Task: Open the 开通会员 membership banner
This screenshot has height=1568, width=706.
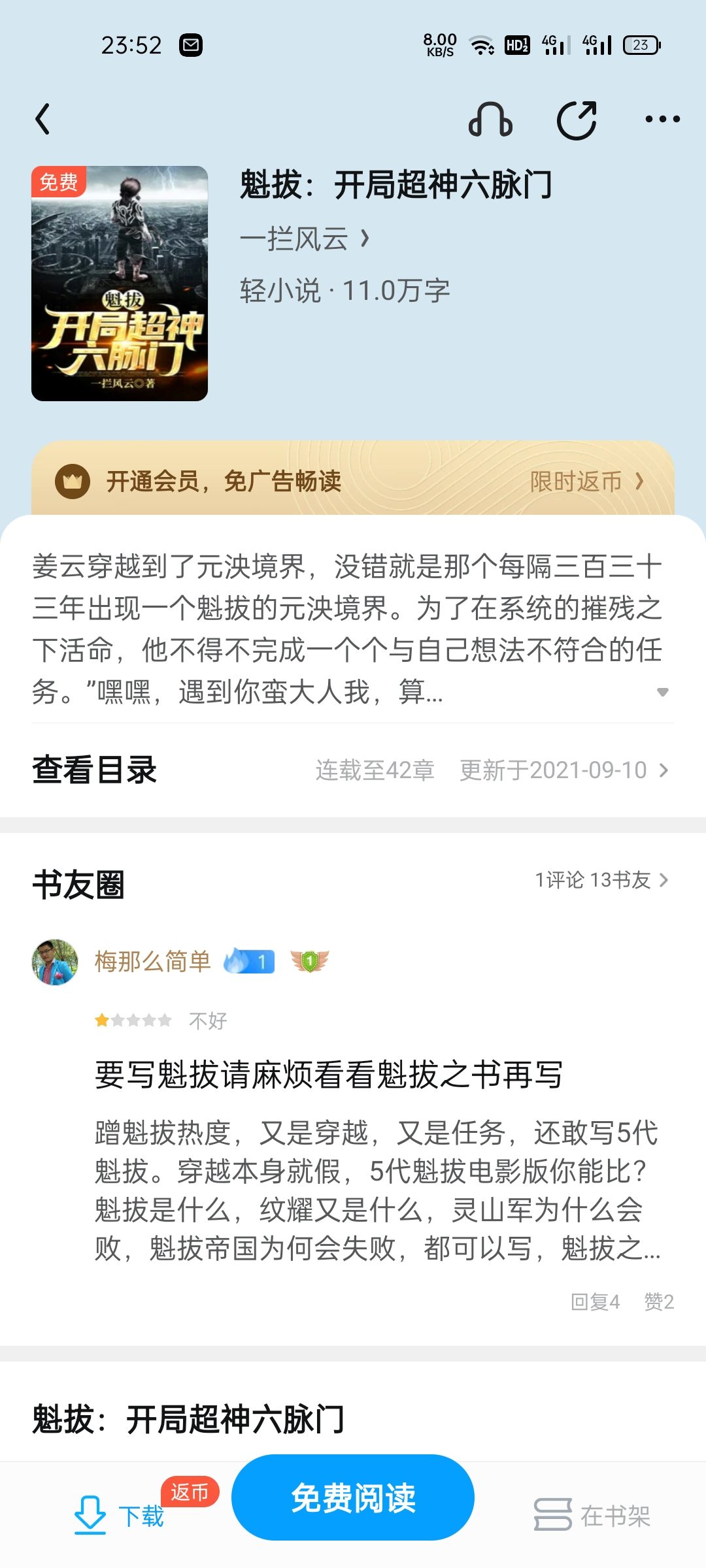Action: (353, 482)
